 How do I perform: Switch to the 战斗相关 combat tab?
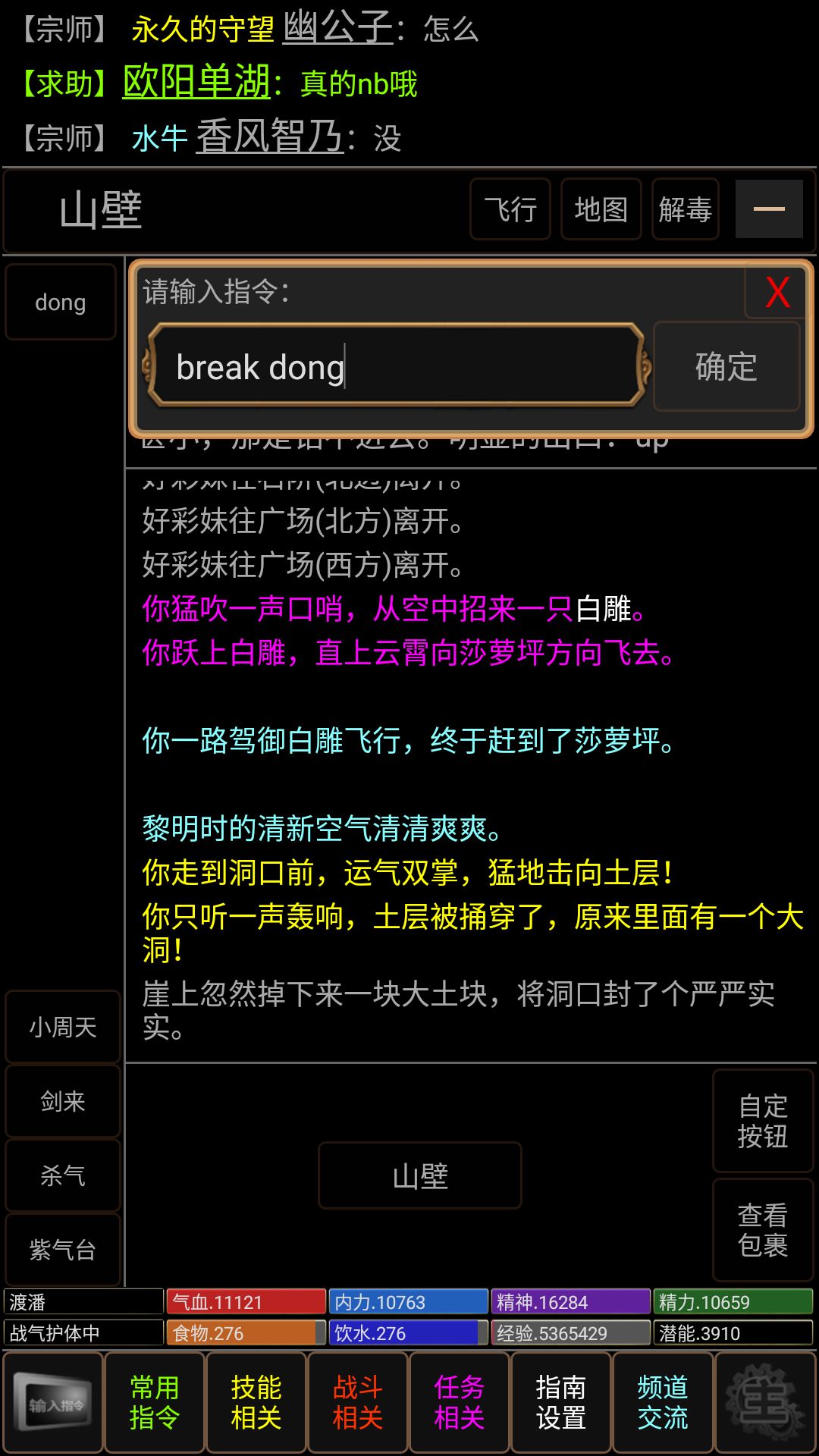pos(357,1401)
